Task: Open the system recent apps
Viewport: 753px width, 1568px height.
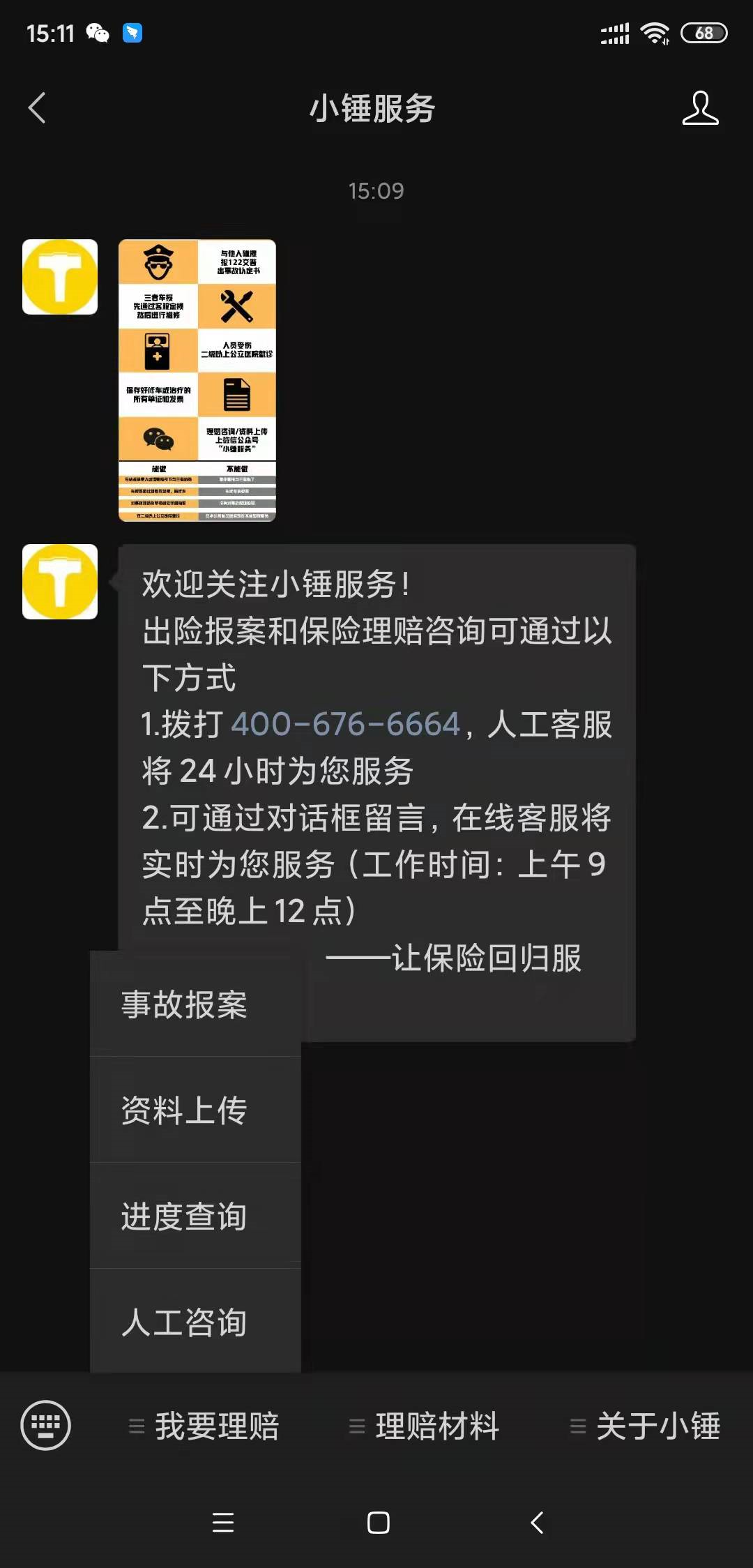Action: (223, 1523)
